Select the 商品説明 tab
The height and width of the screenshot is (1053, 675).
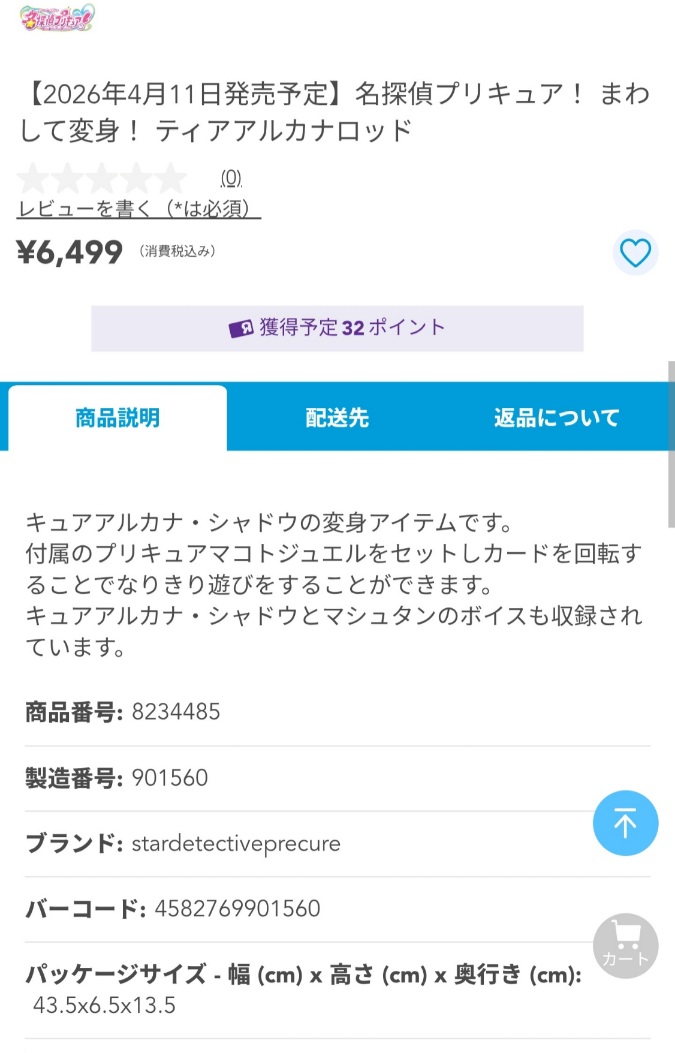[x=118, y=418]
